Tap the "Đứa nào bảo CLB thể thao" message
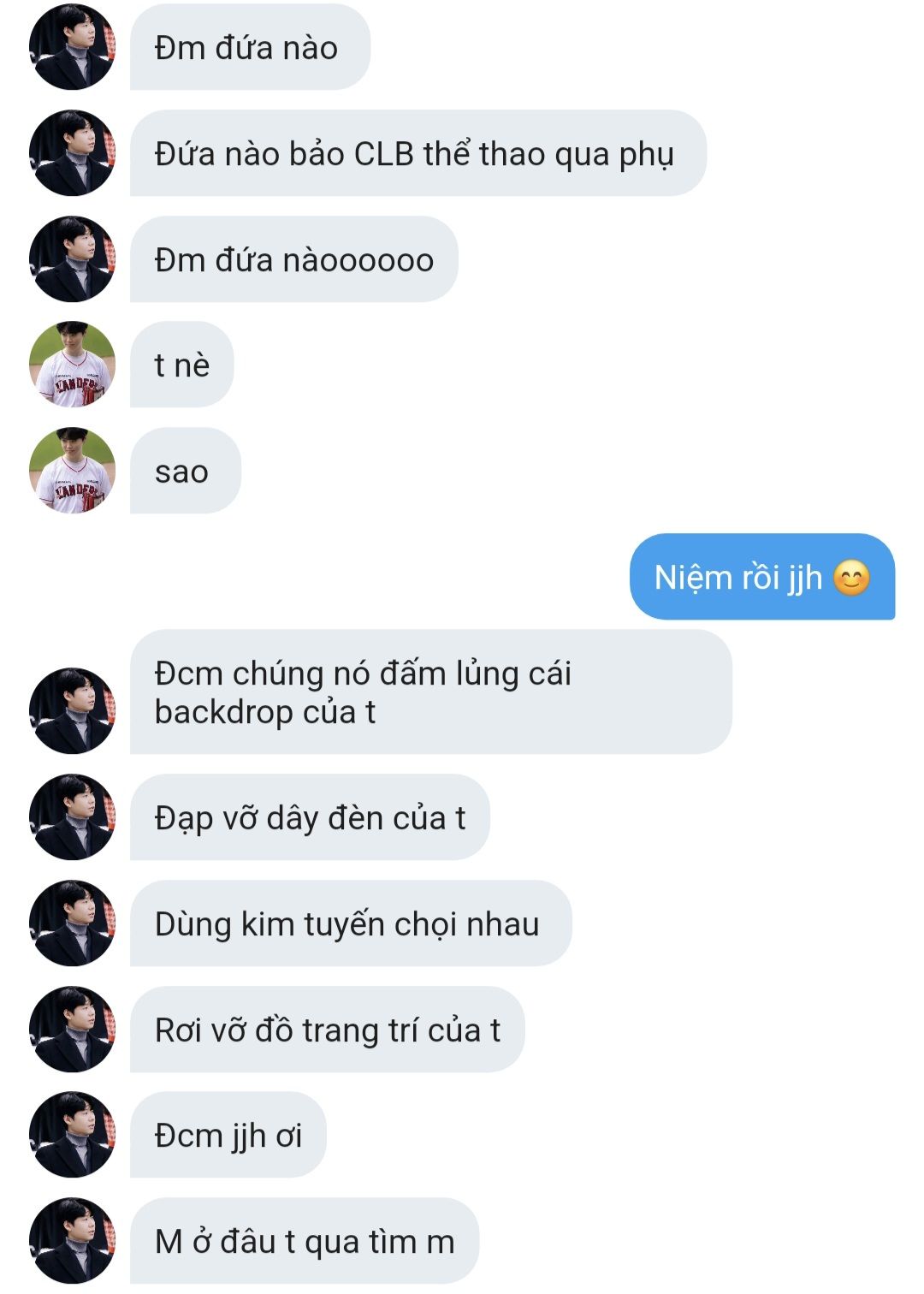This screenshot has width=924, height=1294. coord(418,153)
